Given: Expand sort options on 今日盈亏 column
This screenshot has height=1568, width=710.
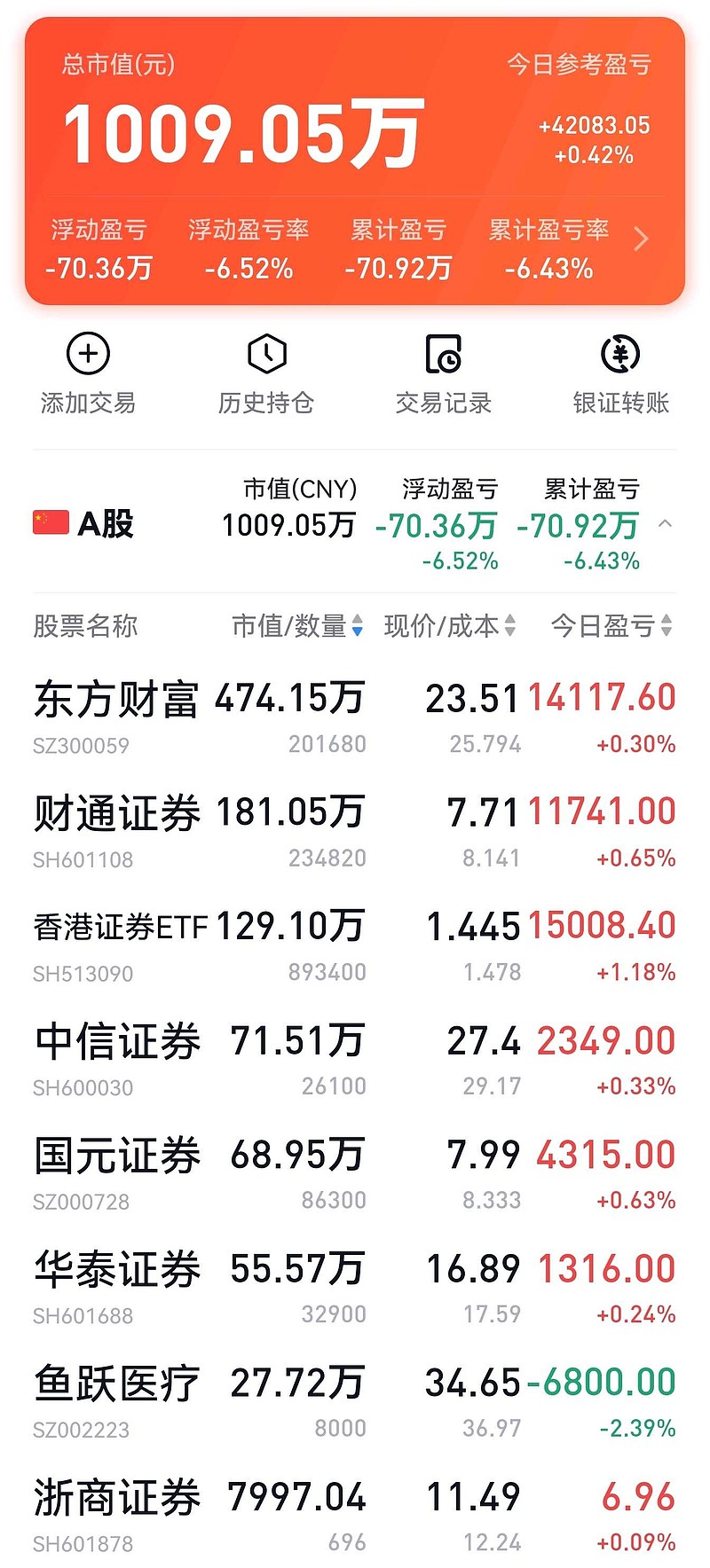Looking at the screenshot, I should pyautogui.click(x=665, y=627).
